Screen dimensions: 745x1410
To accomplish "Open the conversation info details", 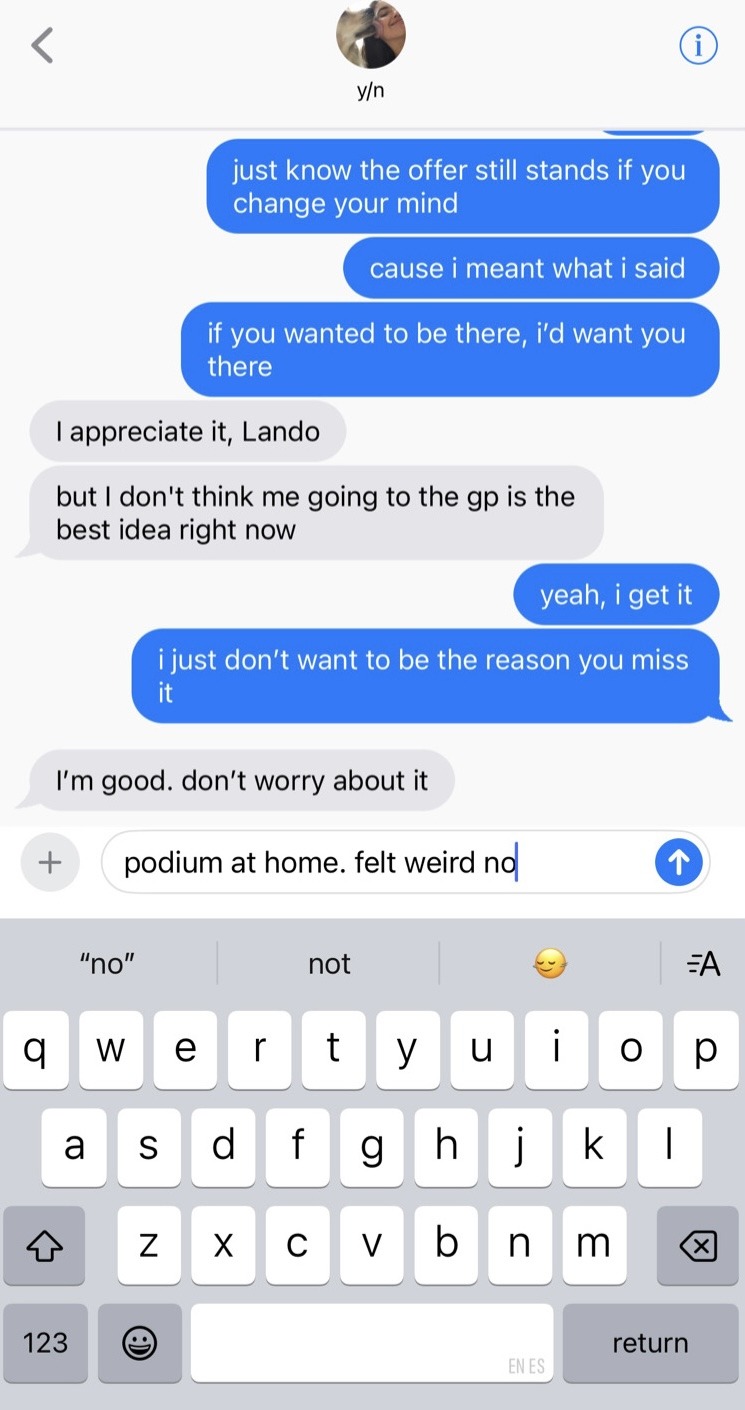I will pos(698,46).
